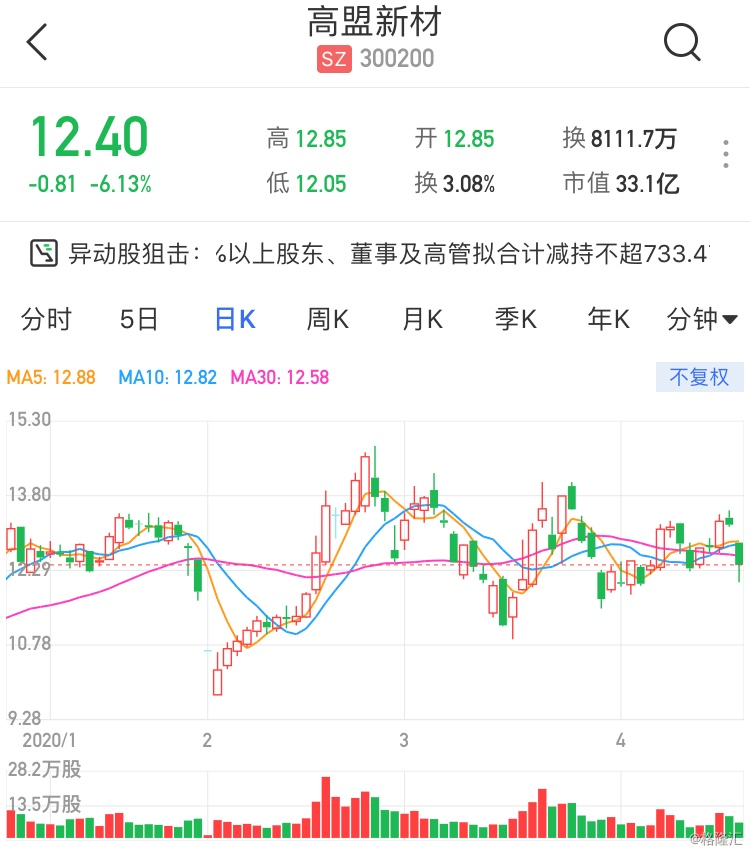Switch to the 月K chart tab
The width and height of the screenshot is (750, 853).
click(x=422, y=319)
